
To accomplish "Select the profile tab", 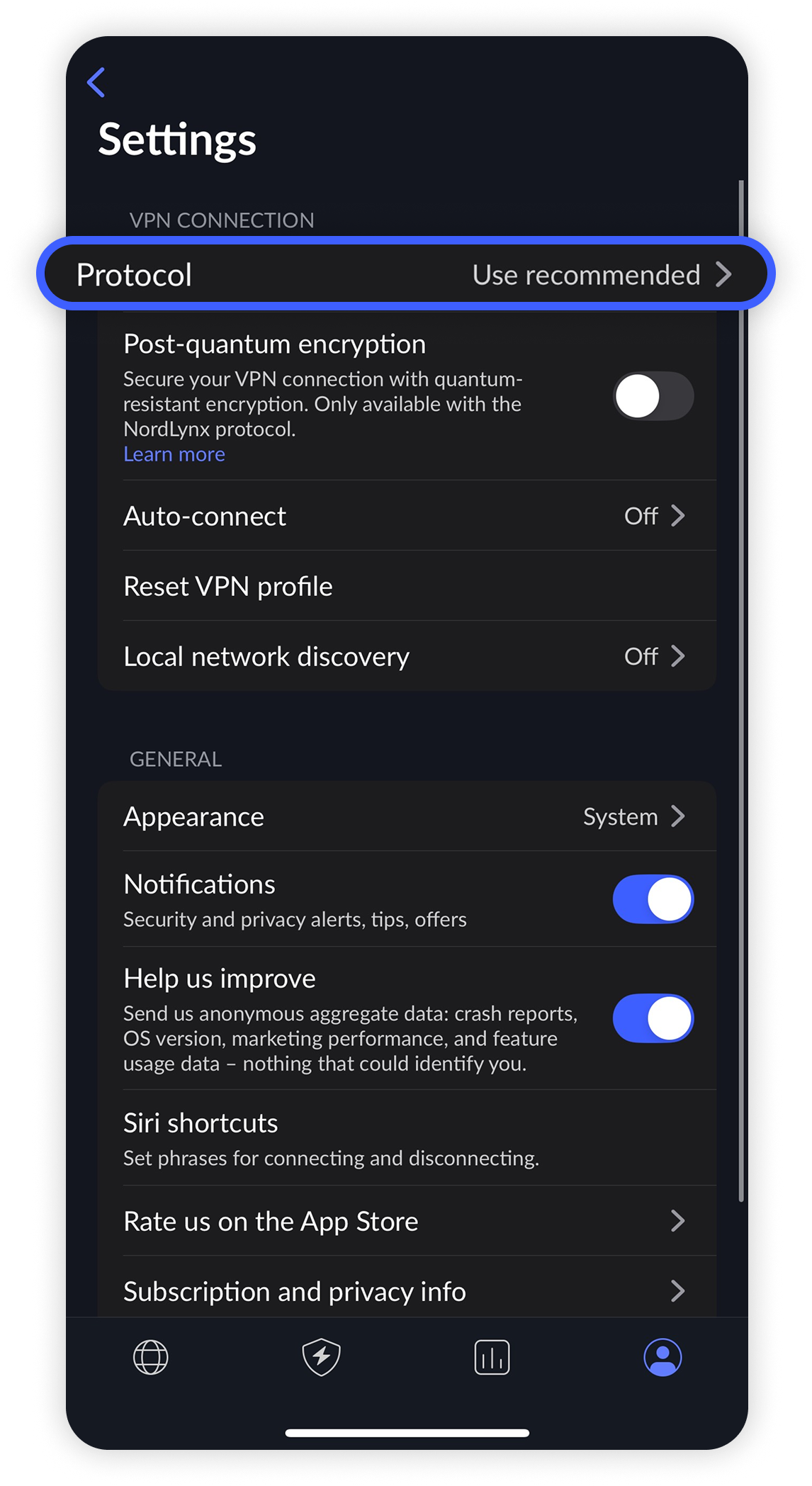I will 662,1357.
